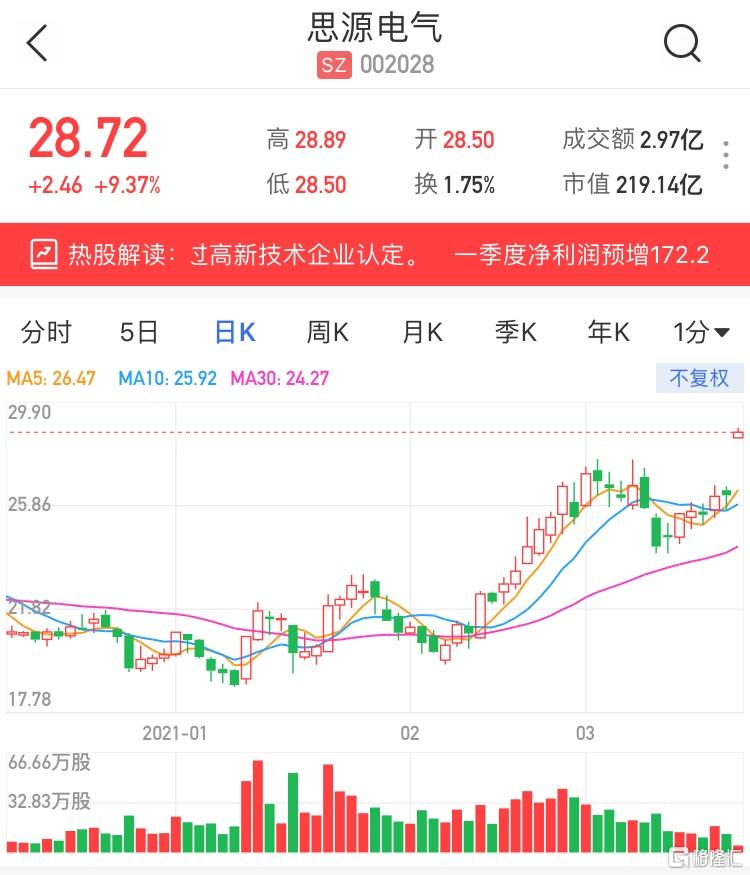Switch to the 月K chart tab
750x875 pixels.
(422, 332)
